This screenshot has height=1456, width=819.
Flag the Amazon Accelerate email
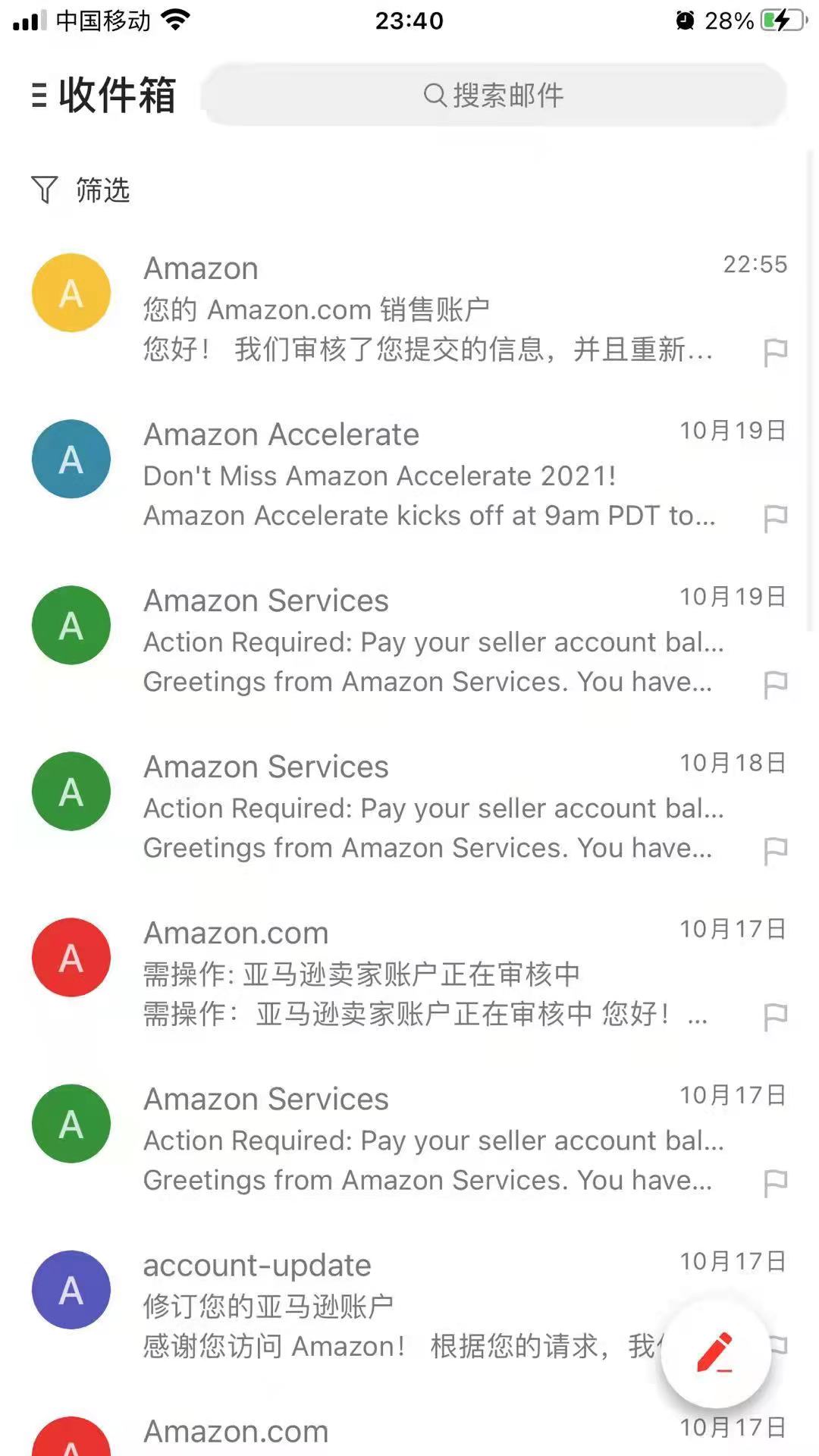775,519
